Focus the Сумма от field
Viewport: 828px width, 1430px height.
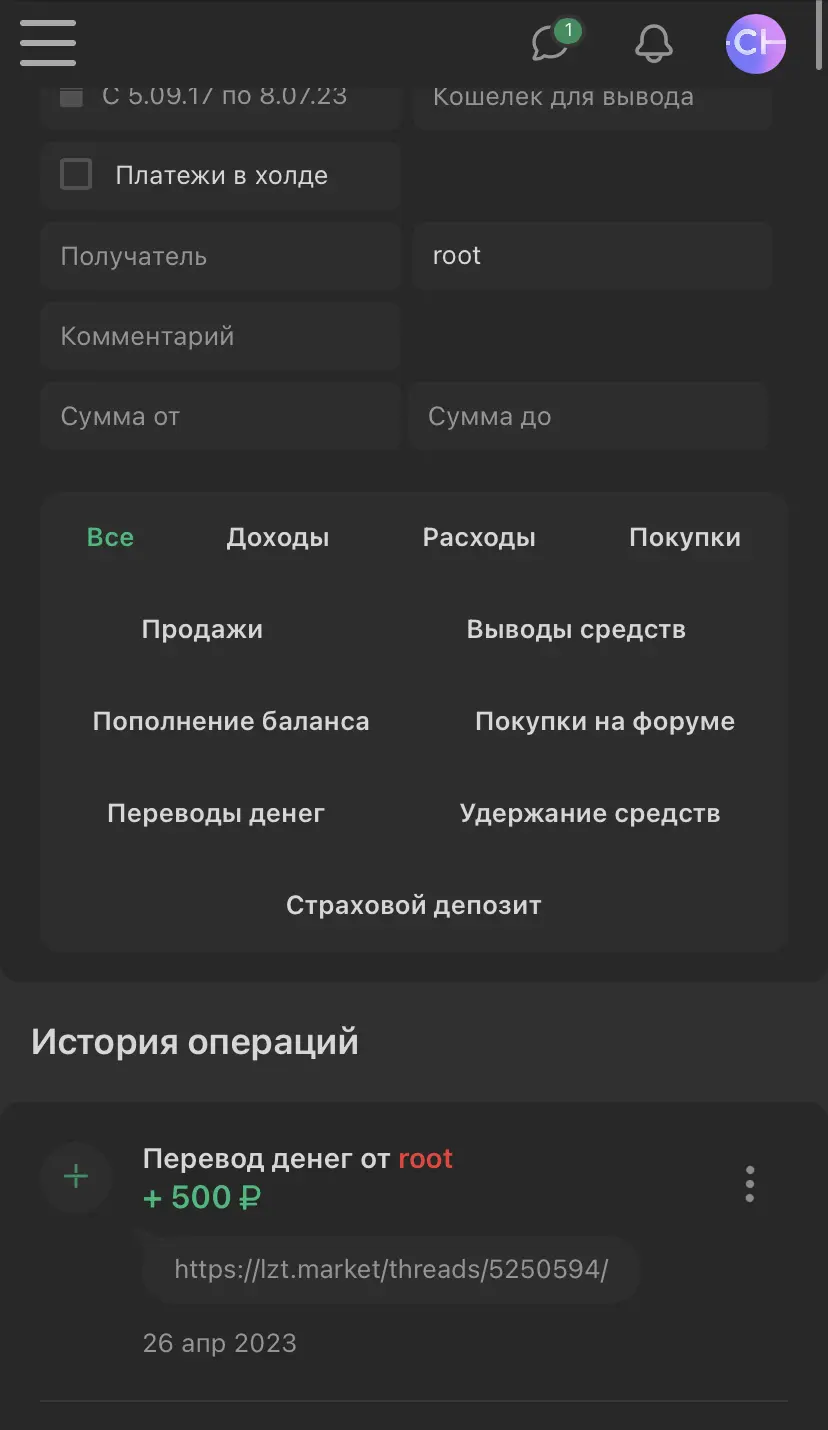pos(221,416)
